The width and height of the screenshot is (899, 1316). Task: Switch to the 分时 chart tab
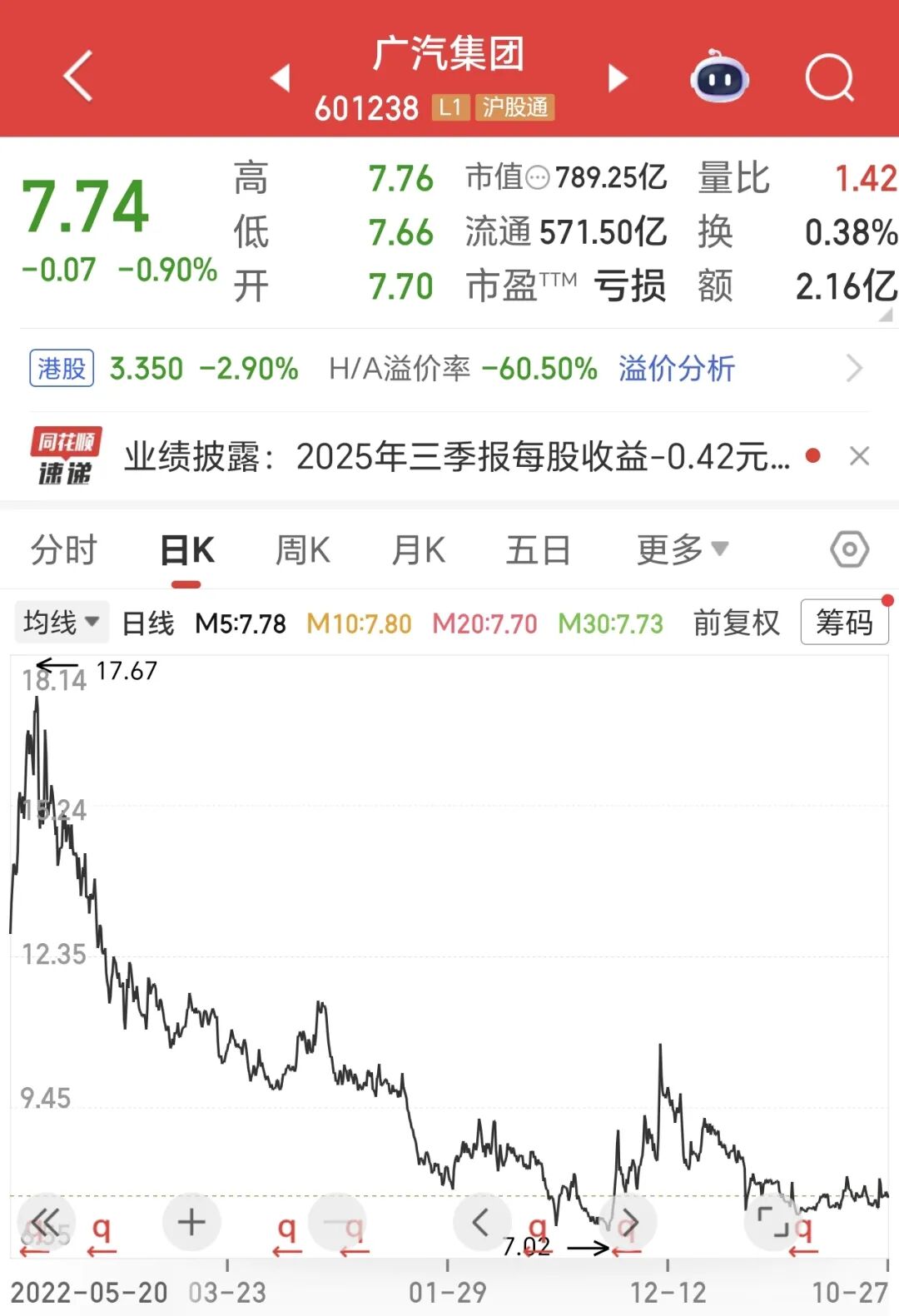64,550
